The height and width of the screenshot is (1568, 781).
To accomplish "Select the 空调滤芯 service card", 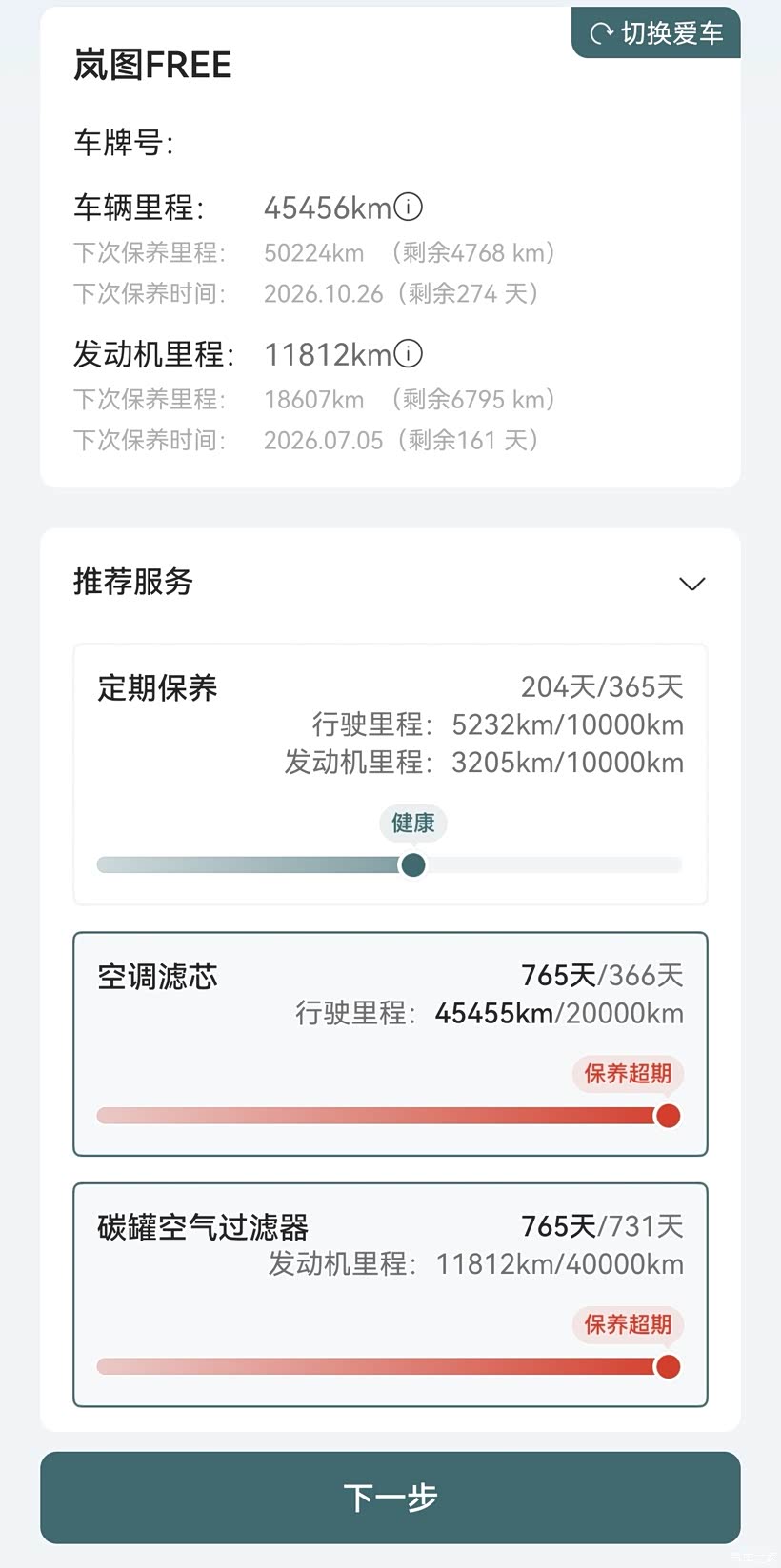I will 390,1044.
